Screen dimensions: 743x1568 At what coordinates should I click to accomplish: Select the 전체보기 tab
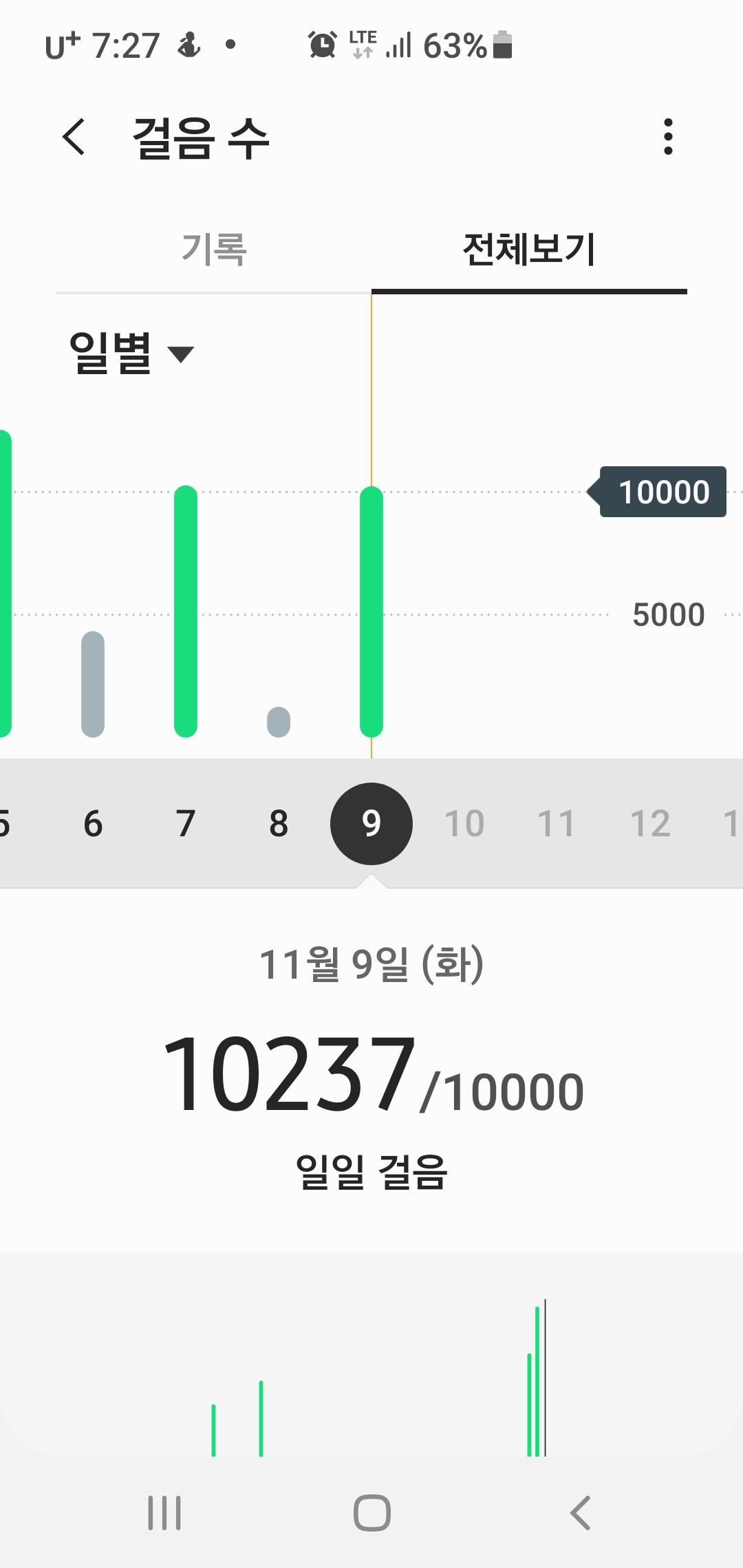(528, 249)
